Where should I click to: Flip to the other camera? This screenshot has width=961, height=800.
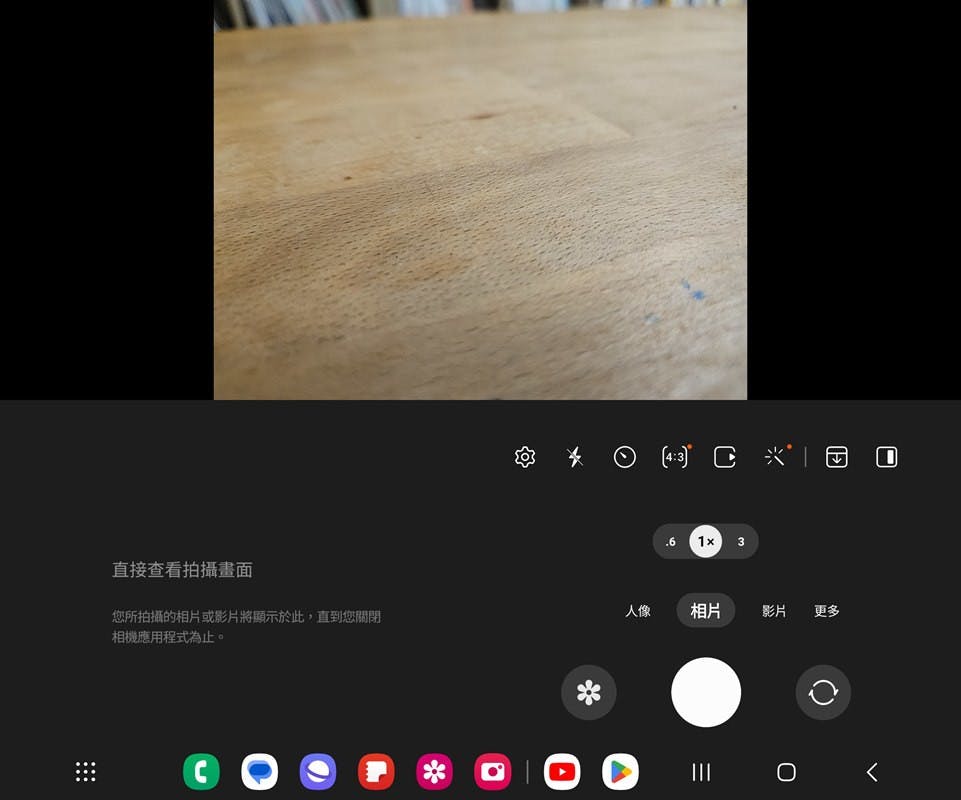(823, 692)
